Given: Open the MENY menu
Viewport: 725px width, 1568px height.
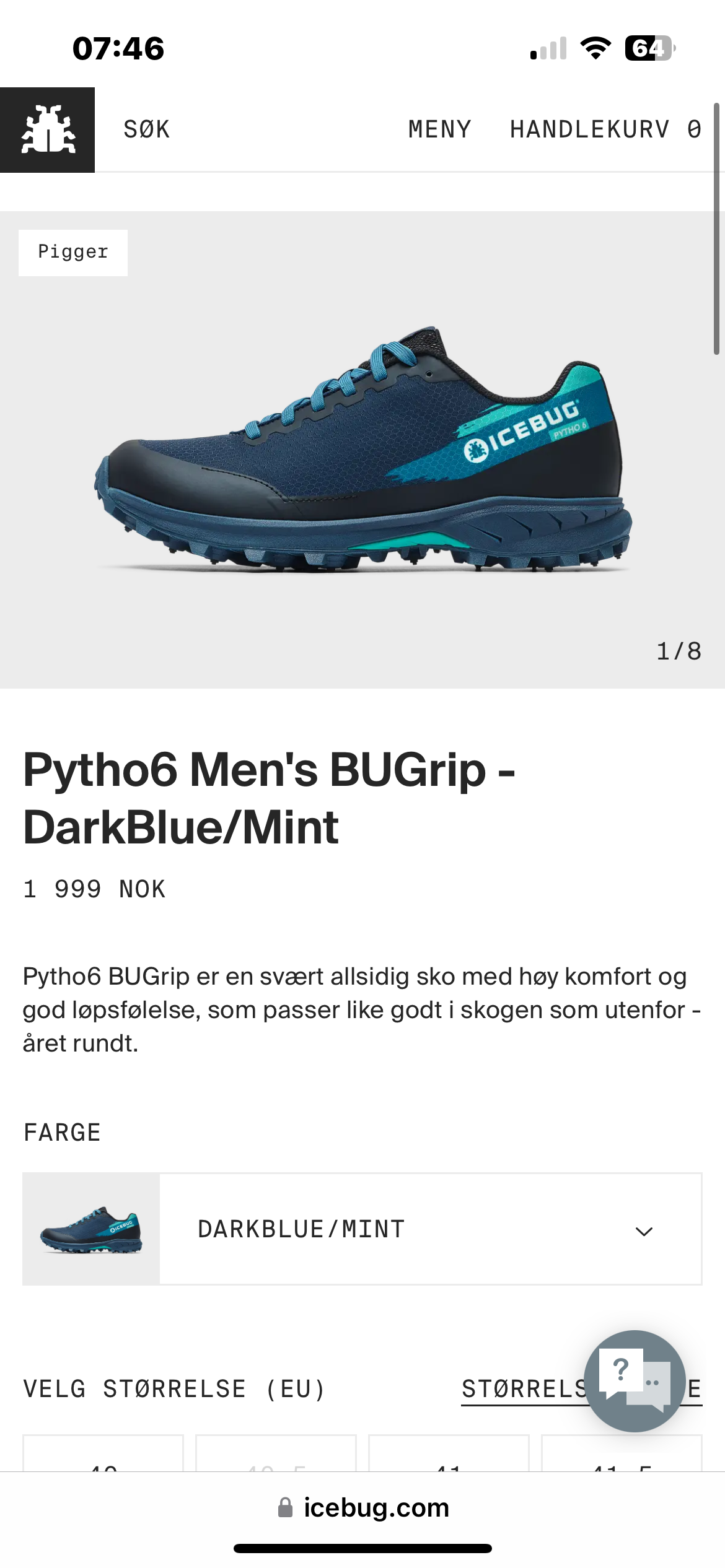Looking at the screenshot, I should pyautogui.click(x=439, y=129).
